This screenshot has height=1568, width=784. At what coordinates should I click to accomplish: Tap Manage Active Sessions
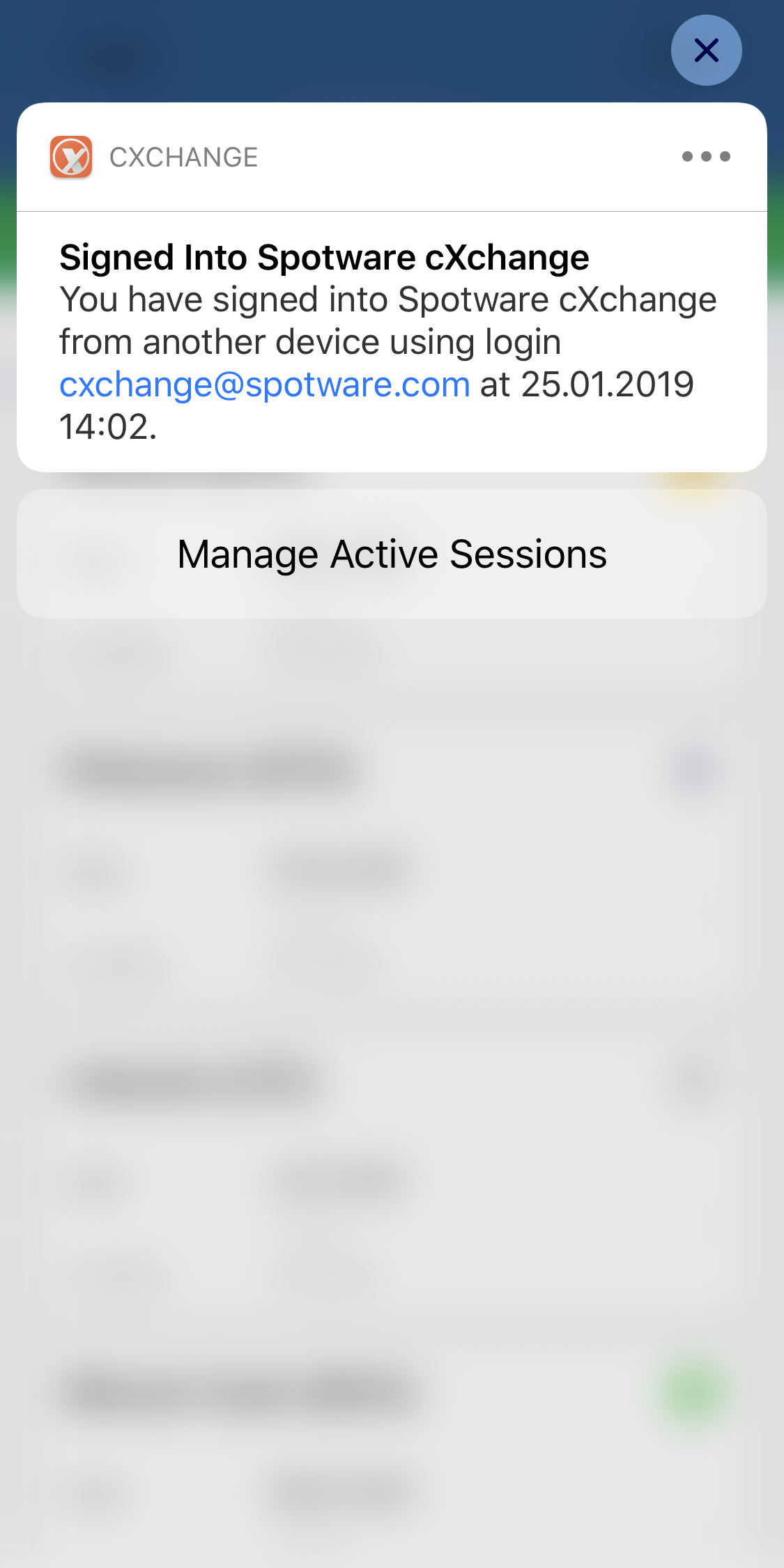[392, 554]
